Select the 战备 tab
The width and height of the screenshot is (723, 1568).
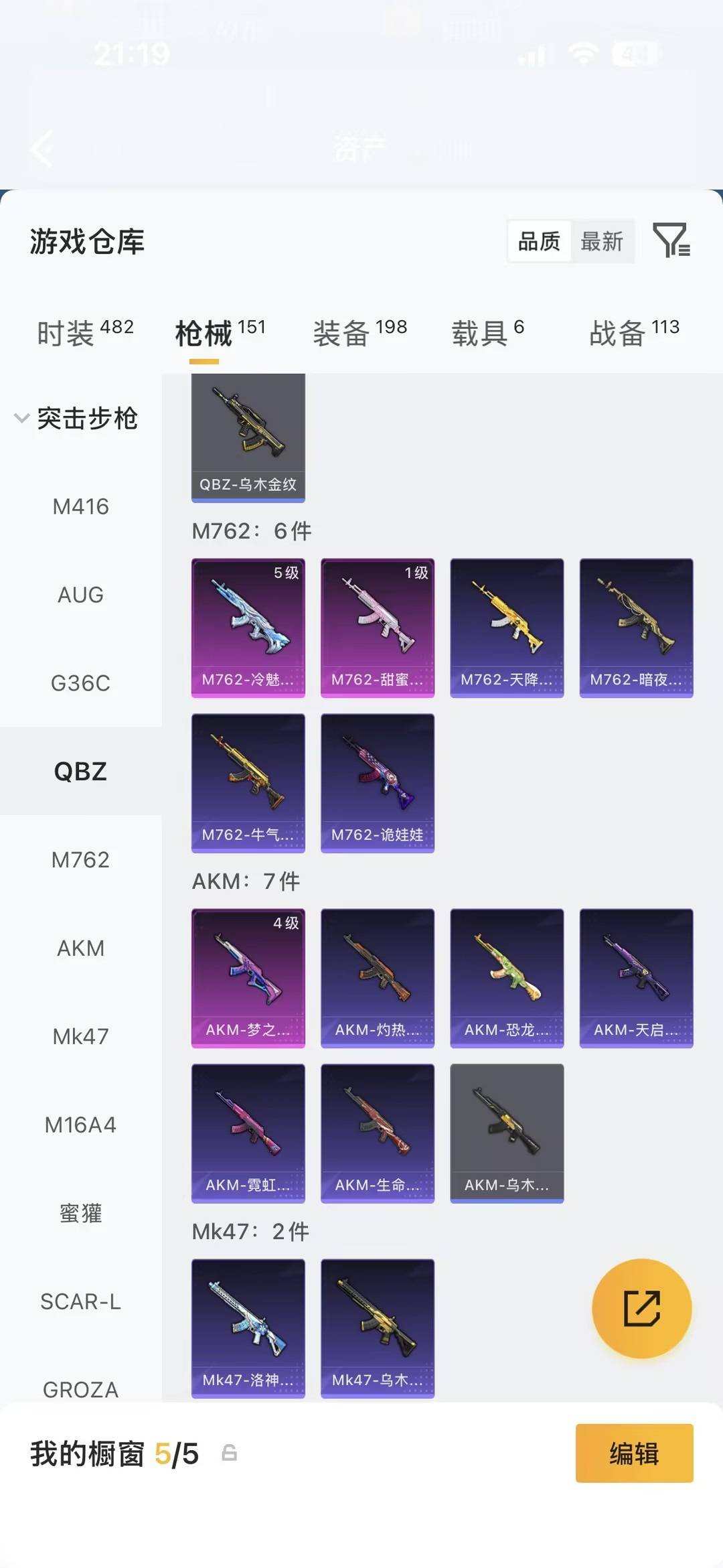point(634,332)
